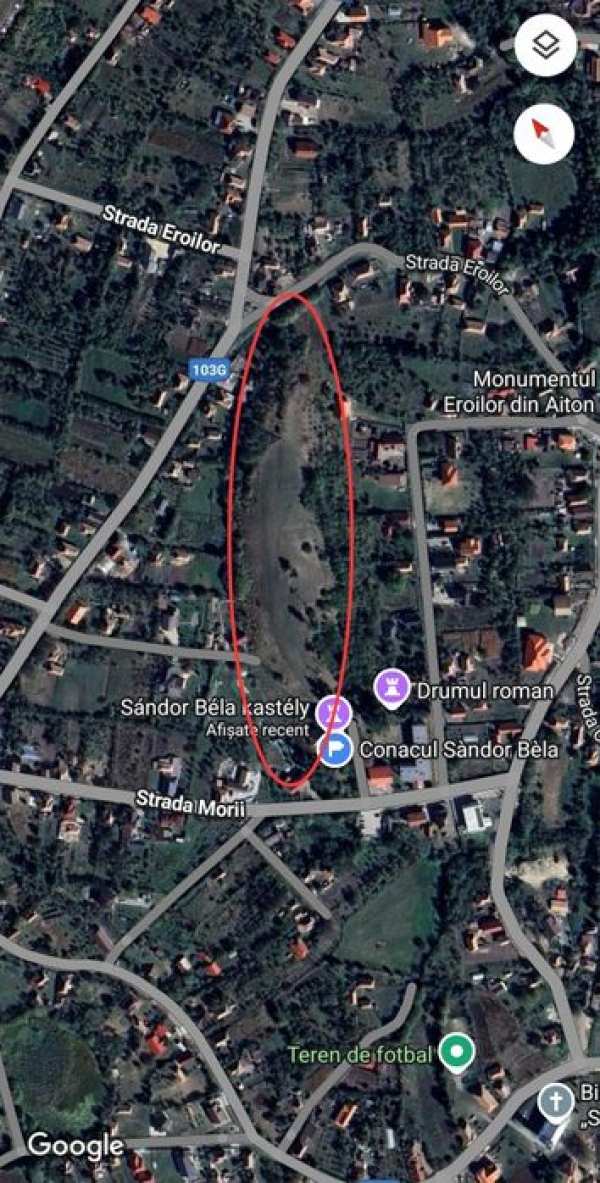Tap the compass to reset orientation
600x1183 pixels.
545,133
